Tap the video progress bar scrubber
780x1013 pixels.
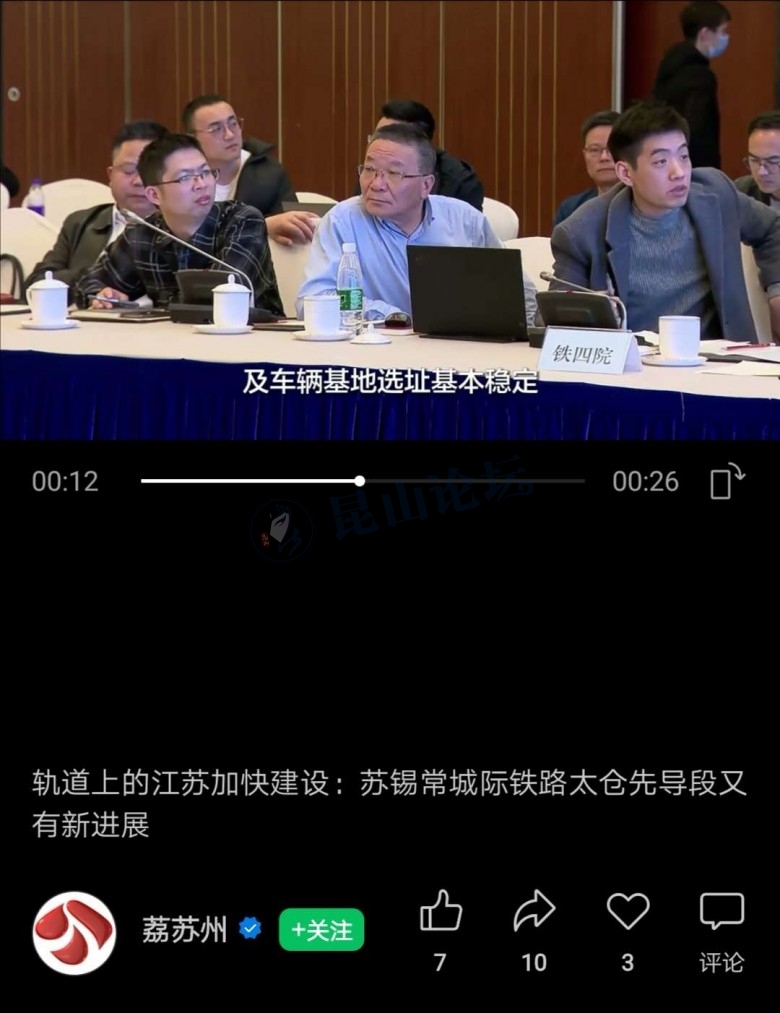(x=359, y=481)
